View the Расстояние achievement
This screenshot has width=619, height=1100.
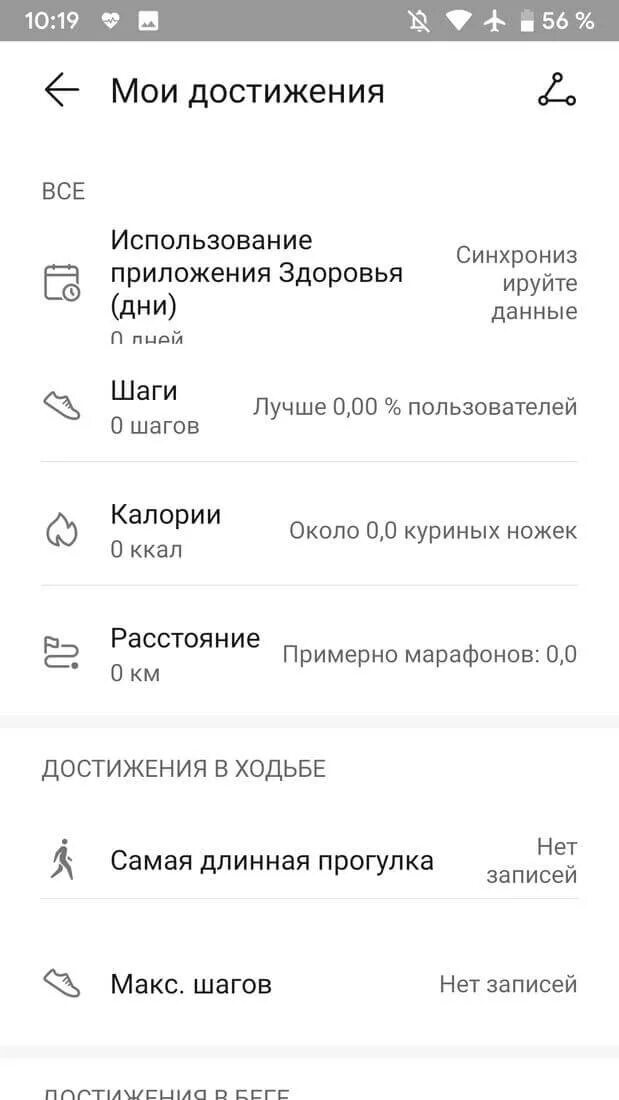click(x=308, y=655)
